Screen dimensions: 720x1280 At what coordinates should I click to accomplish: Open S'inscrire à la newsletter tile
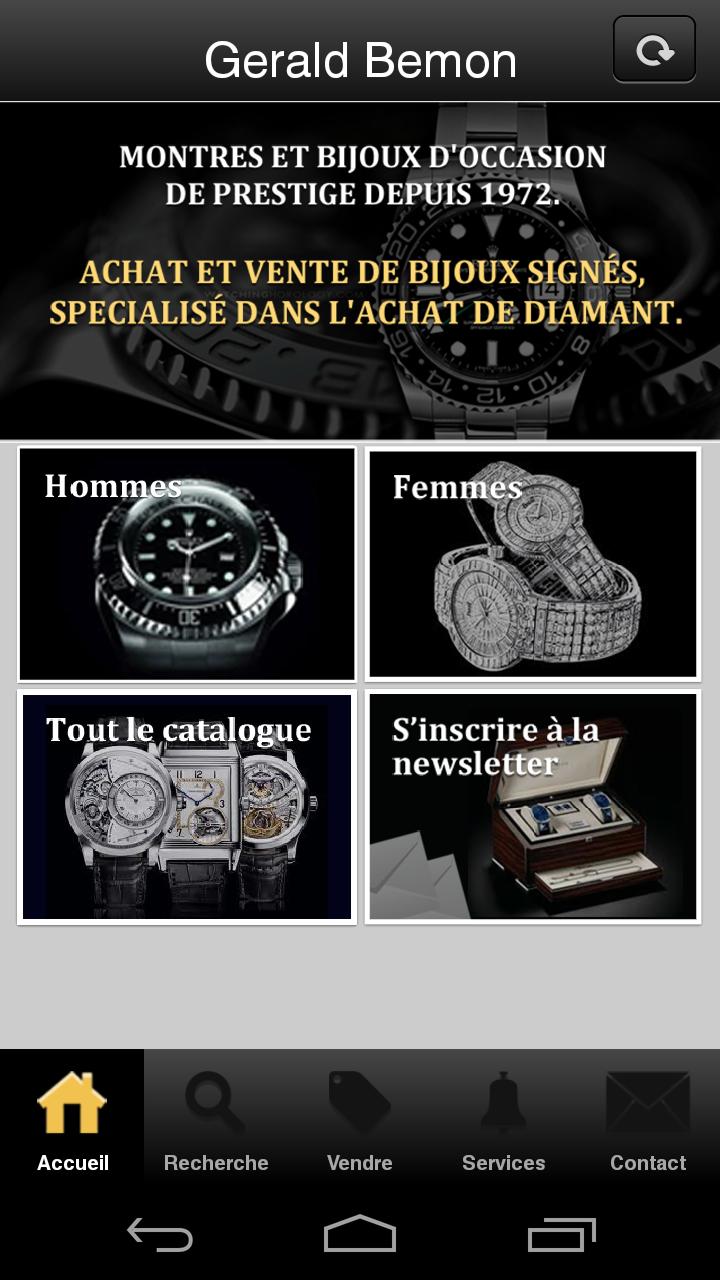533,806
